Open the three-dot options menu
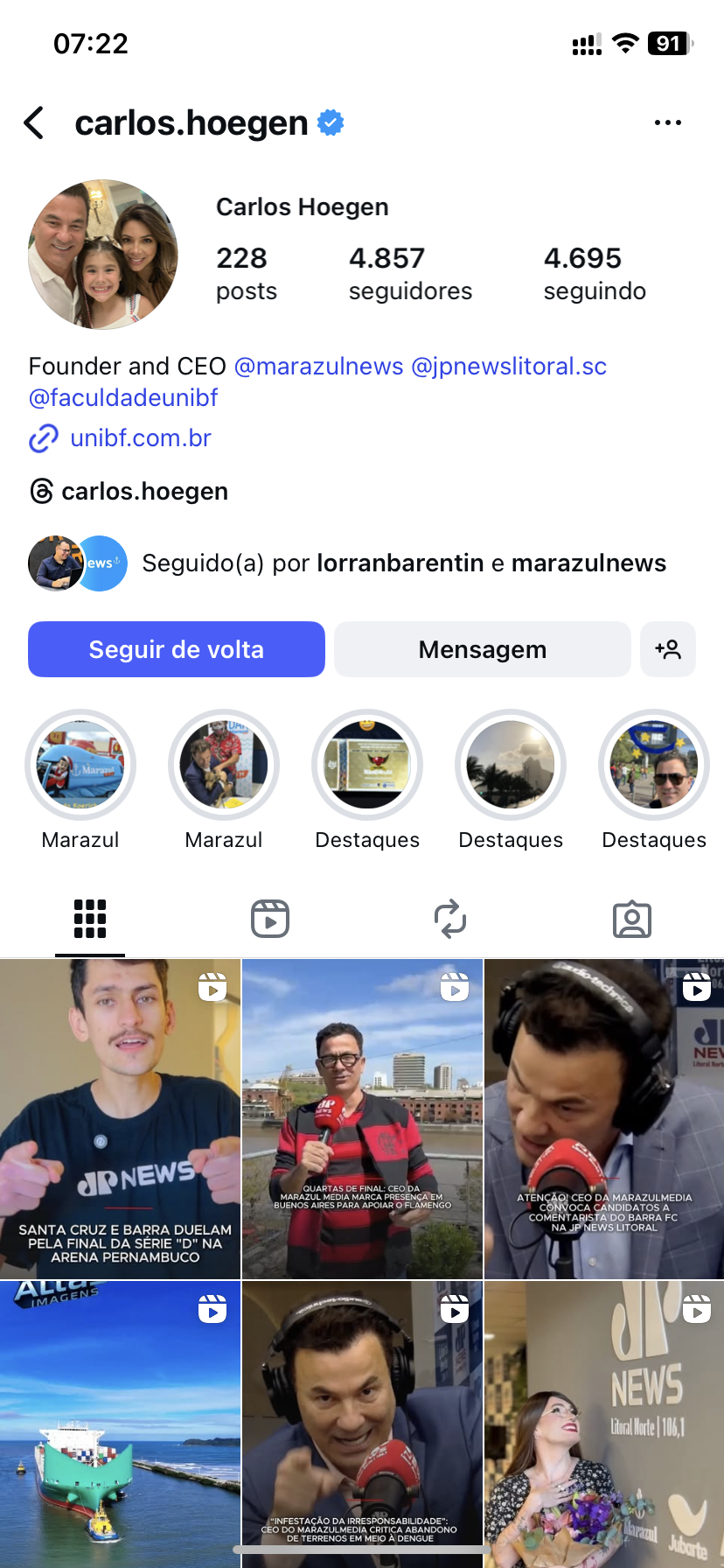The image size is (724, 1568). coord(667,123)
